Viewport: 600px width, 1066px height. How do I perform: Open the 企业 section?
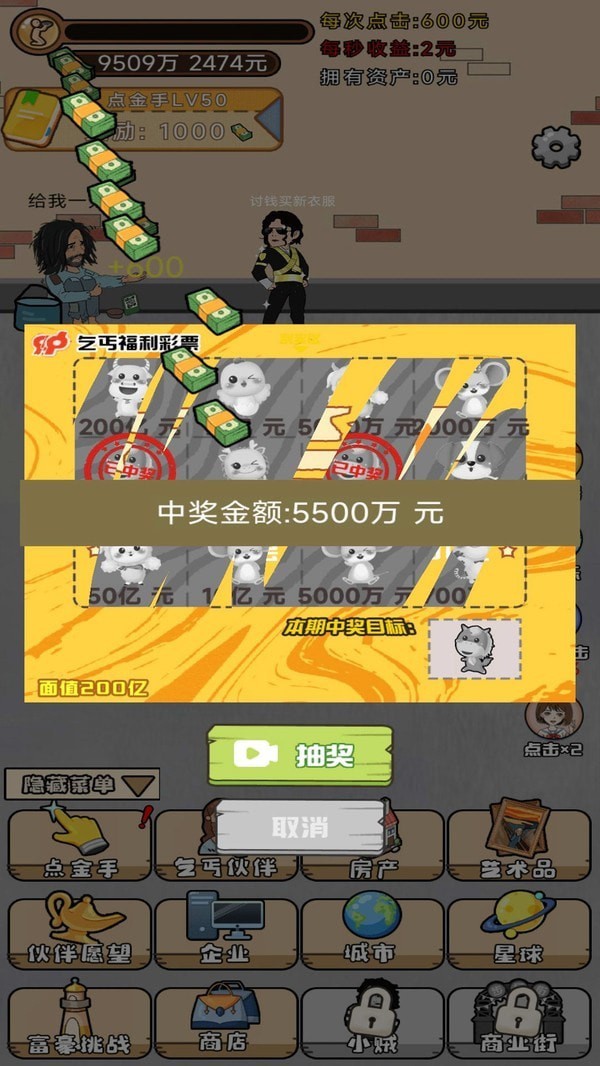[x=226, y=933]
